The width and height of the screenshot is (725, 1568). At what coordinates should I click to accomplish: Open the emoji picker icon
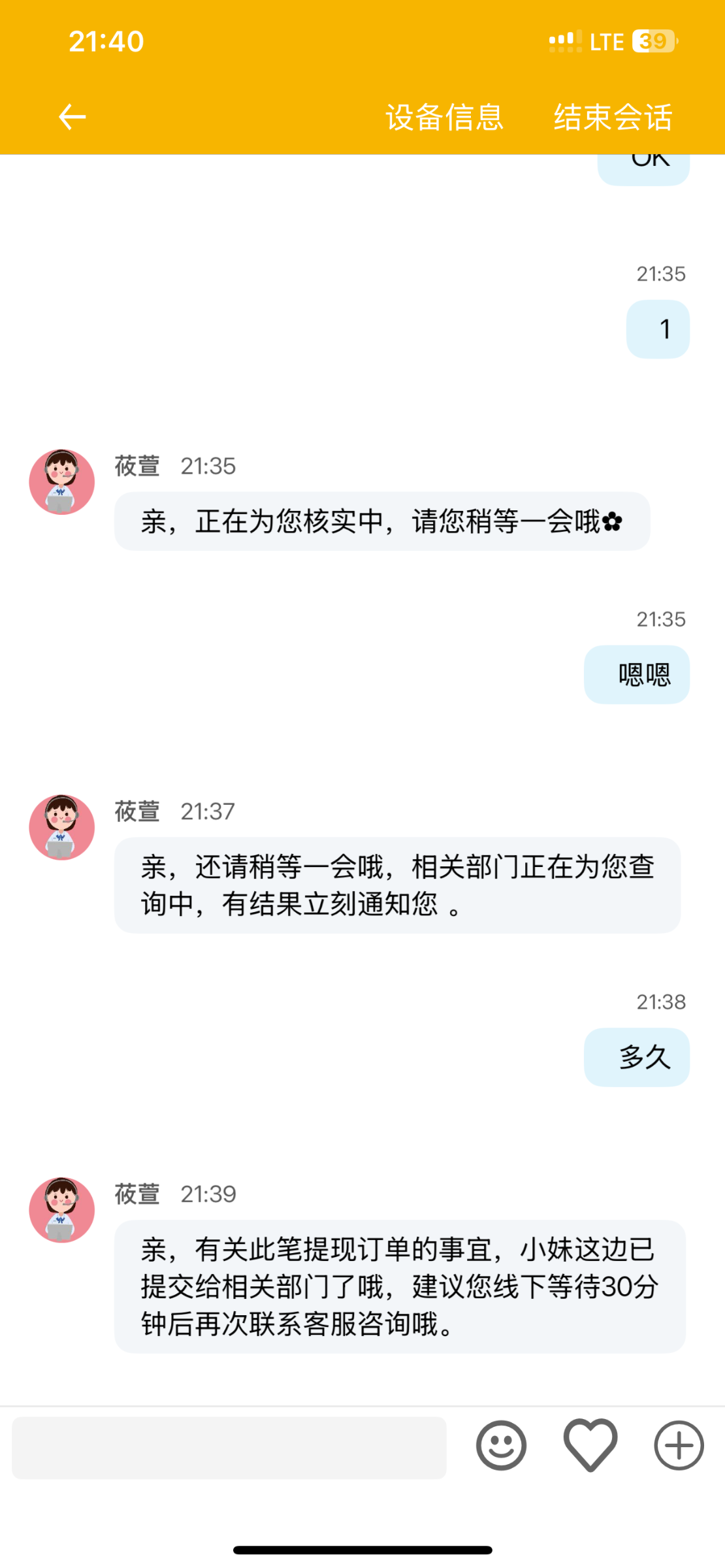pos(500,1446)
